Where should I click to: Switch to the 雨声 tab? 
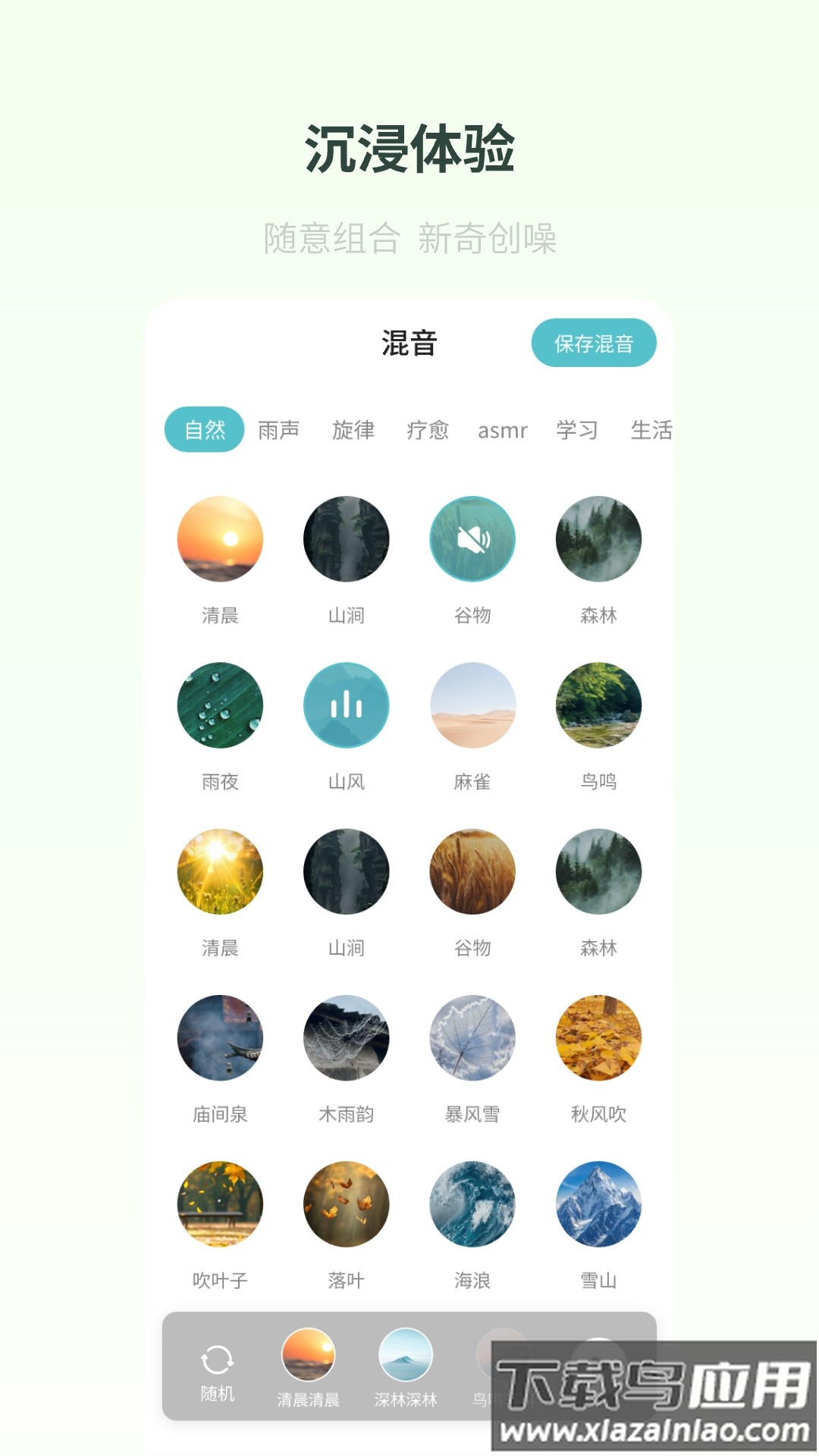click(x=280, y=431)
